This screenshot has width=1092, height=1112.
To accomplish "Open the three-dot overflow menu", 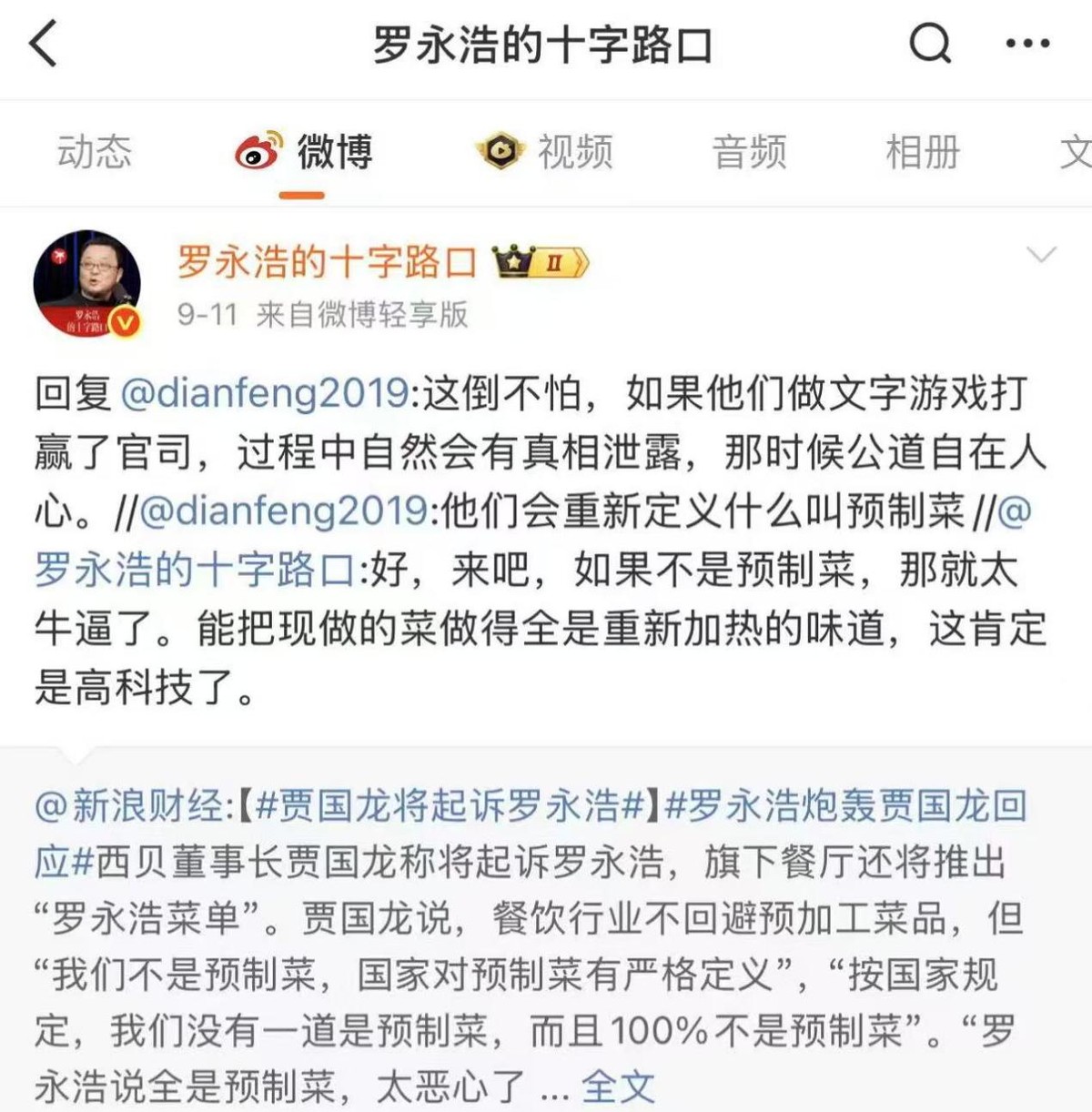I will pos(1027,45).
